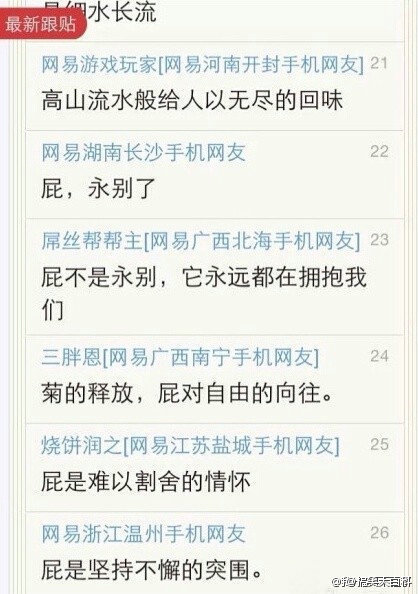This screenshot has height=594, width=418.
Task: Open 三胖恩's comment about 菊的释放
Action: coord(214,380)
